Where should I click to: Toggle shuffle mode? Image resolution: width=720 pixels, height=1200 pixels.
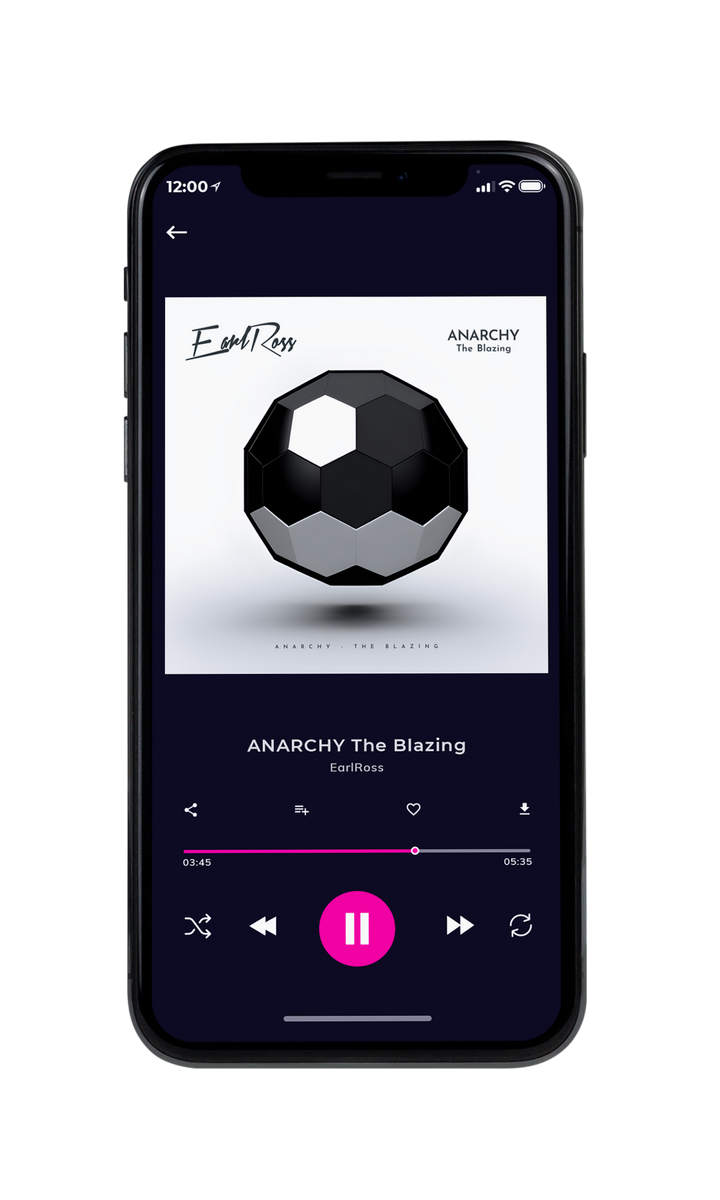point(197,926)
